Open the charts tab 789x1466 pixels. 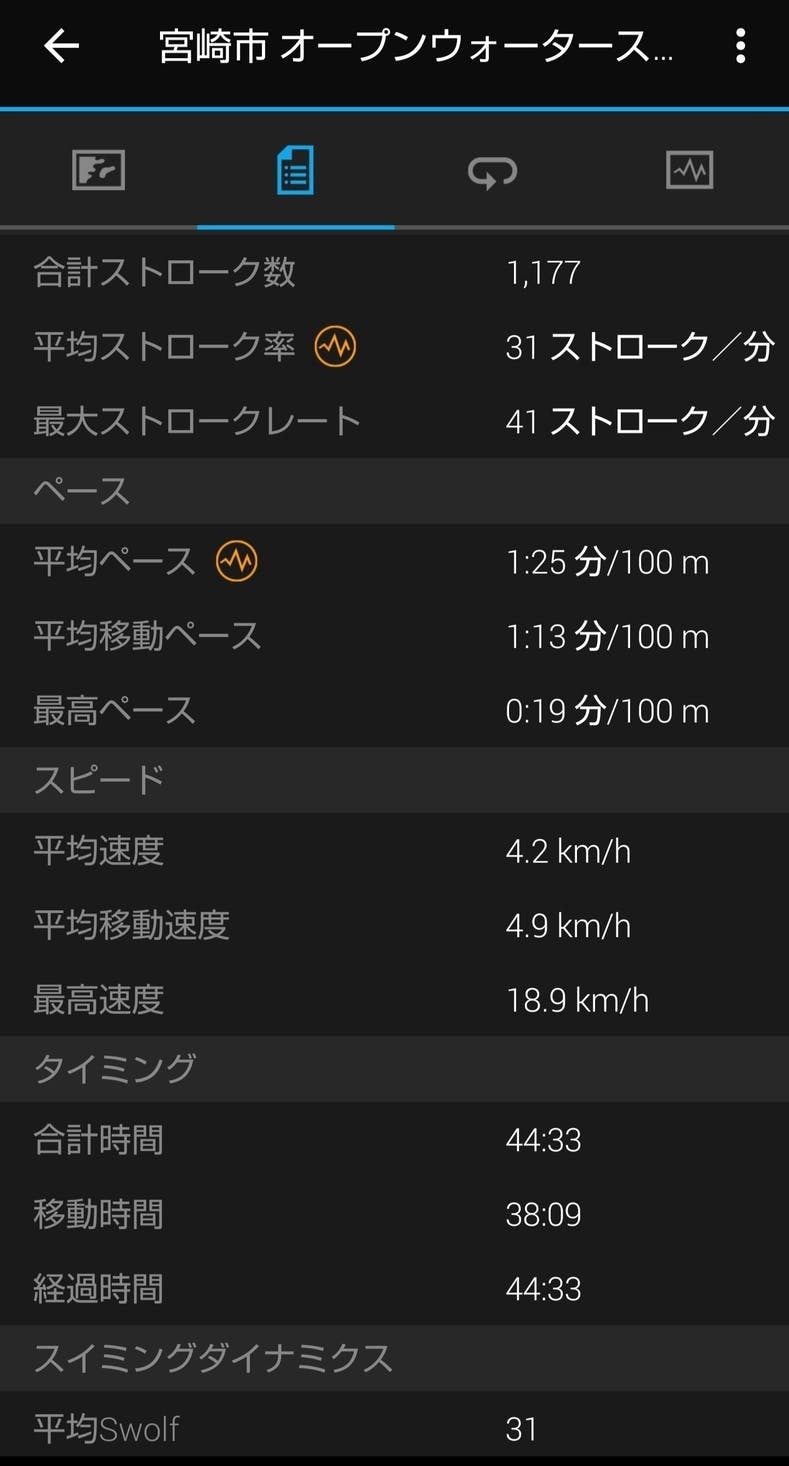(690, 170)
